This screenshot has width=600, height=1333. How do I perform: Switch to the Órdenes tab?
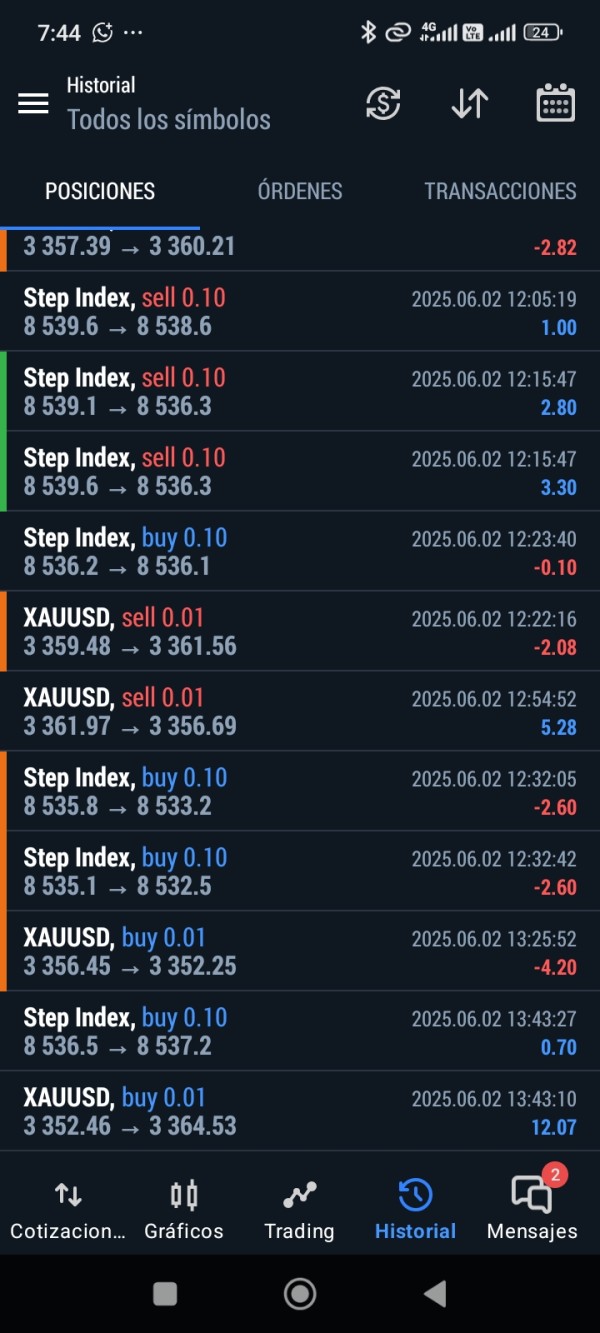pos(300,191)
